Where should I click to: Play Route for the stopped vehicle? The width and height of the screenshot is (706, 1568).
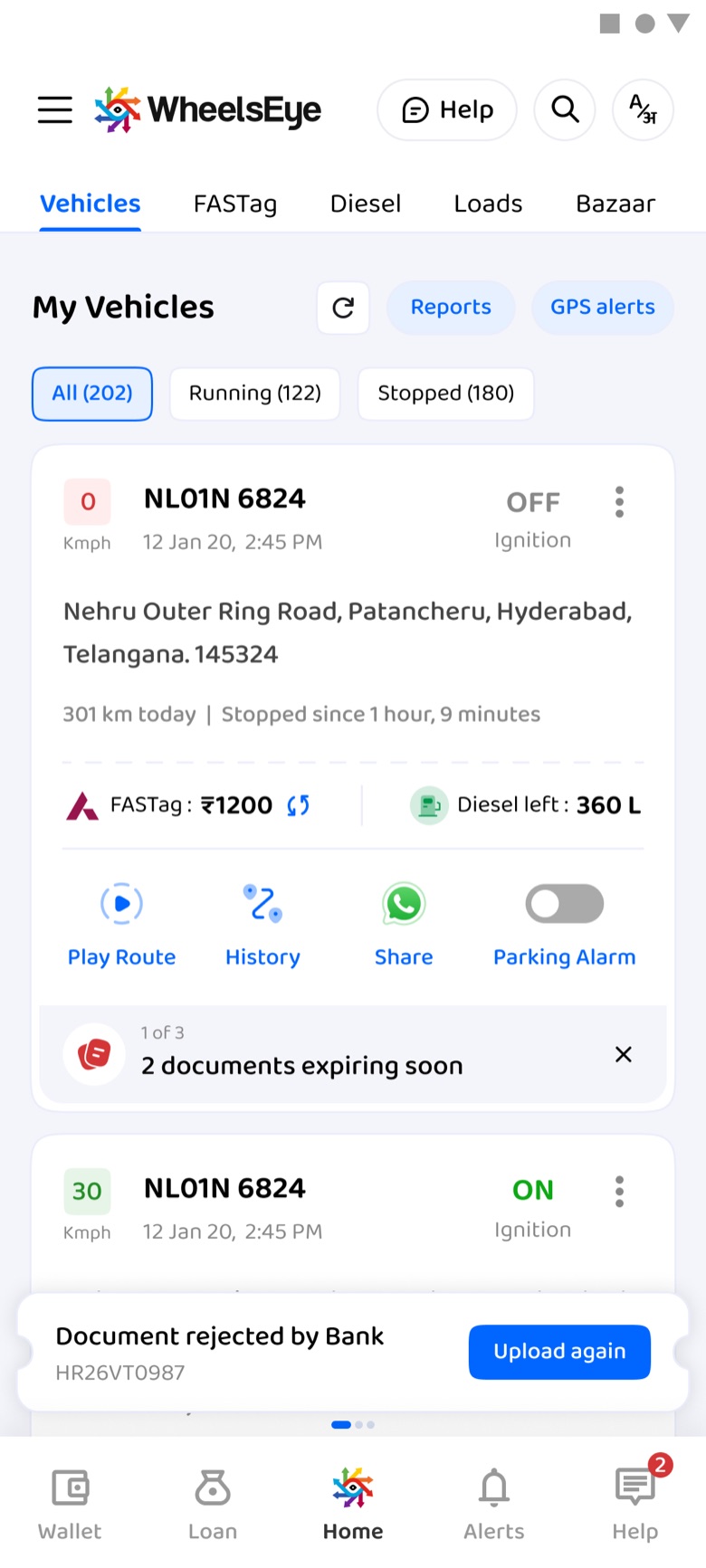pyautogui.click(x=121, y=925)
